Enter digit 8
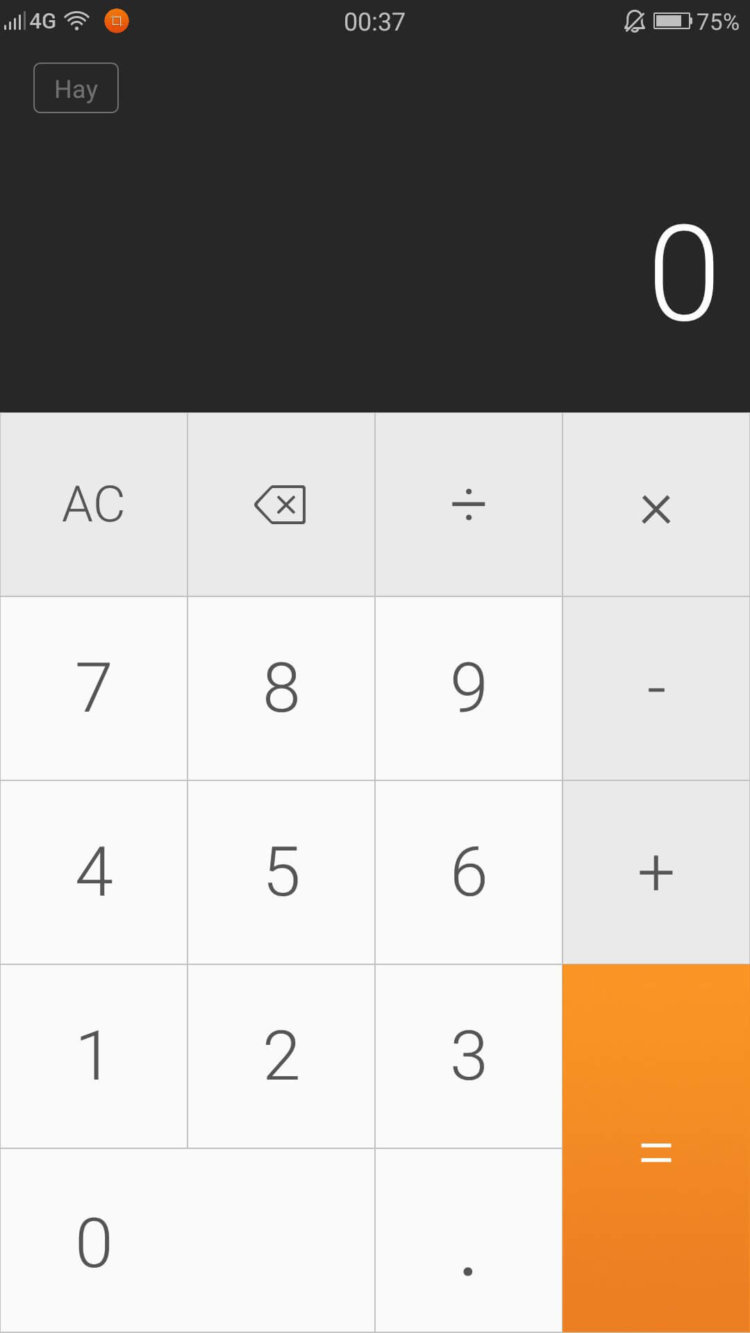750x1333 pixels. coord(281,689)
